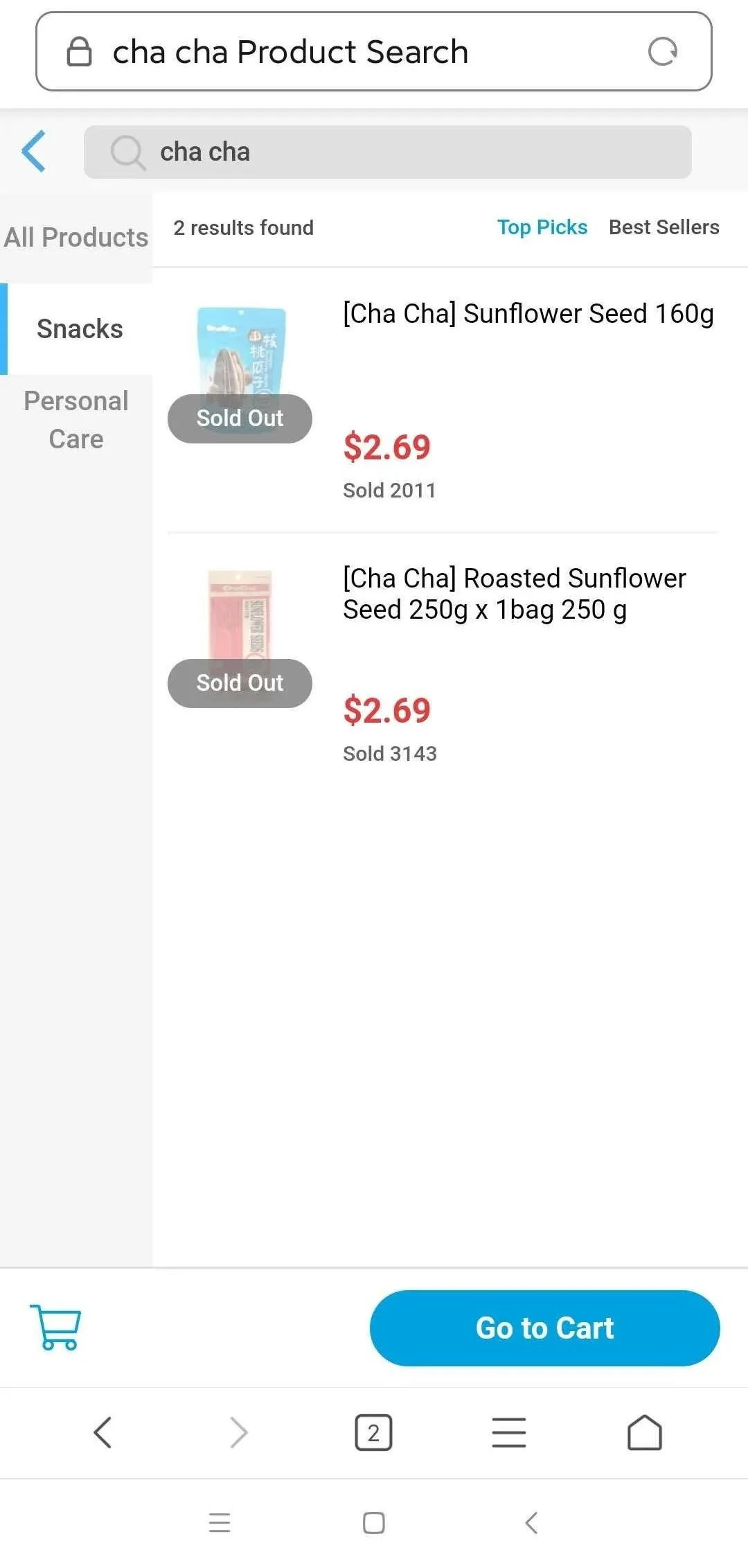Go to the browser home page
The width and height of the screenshot is (748, 1568).
point(644,1432)
